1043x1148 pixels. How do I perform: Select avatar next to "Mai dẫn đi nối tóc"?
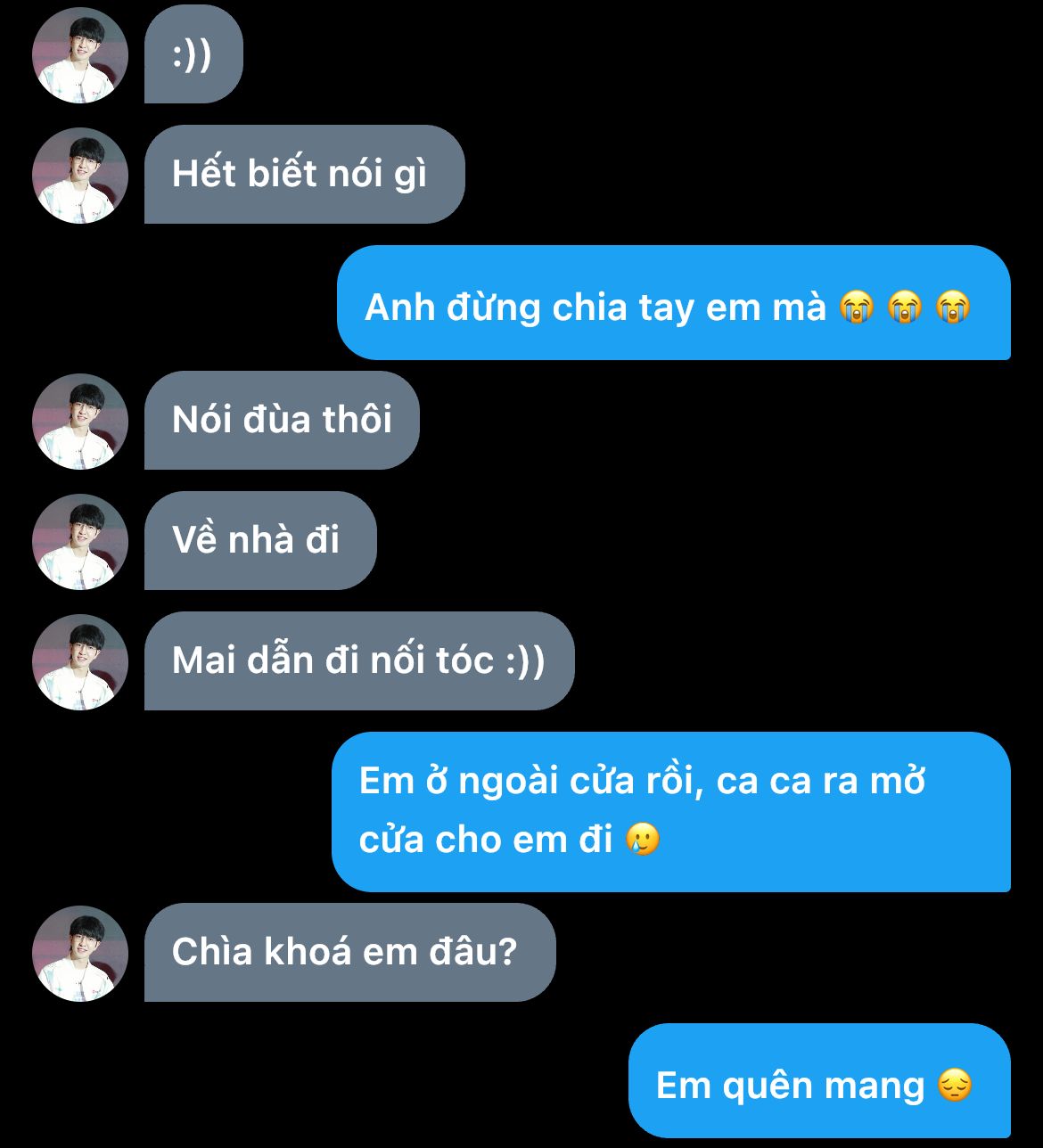click(x=80, y=662)
